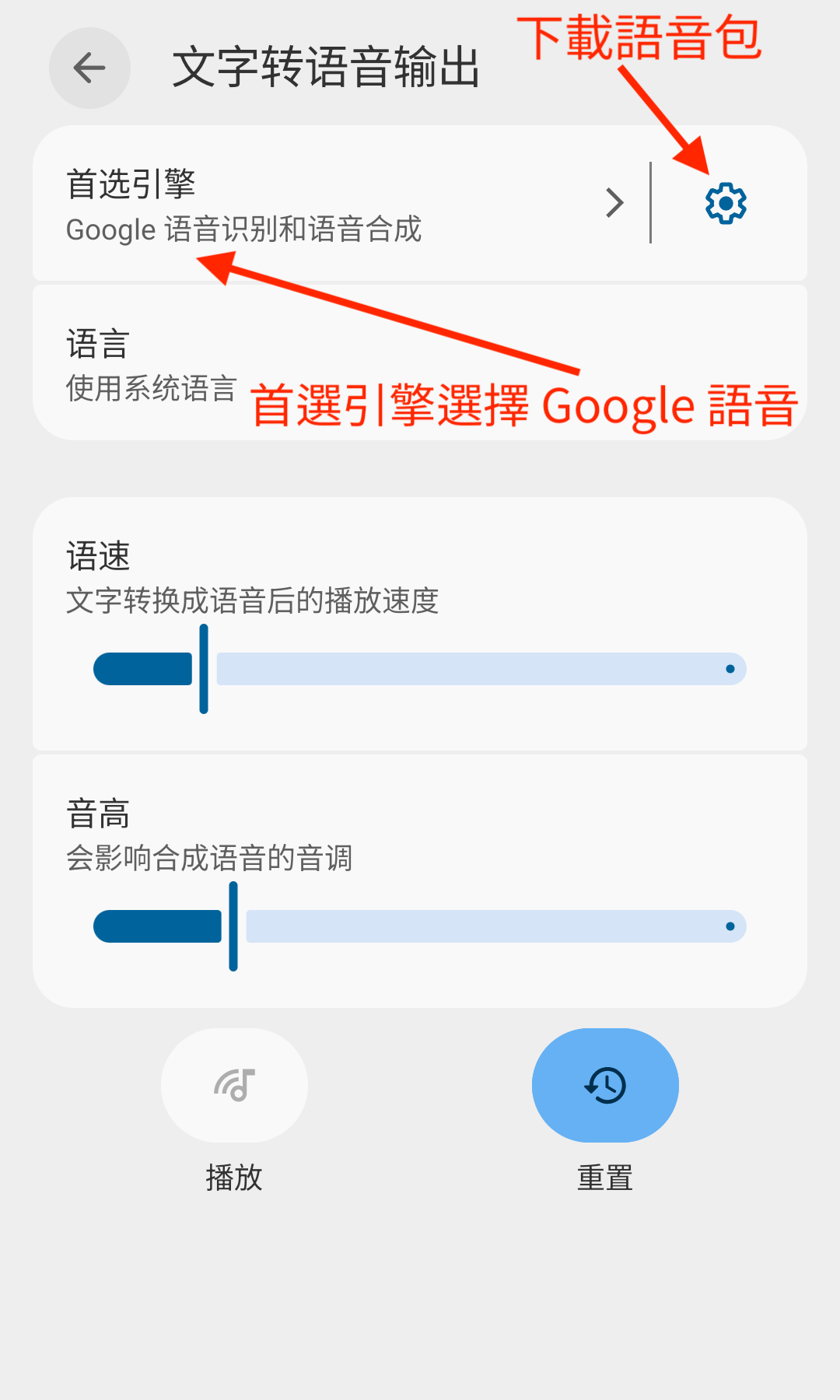Tap the 音高 pitch section label

(99, 814)
